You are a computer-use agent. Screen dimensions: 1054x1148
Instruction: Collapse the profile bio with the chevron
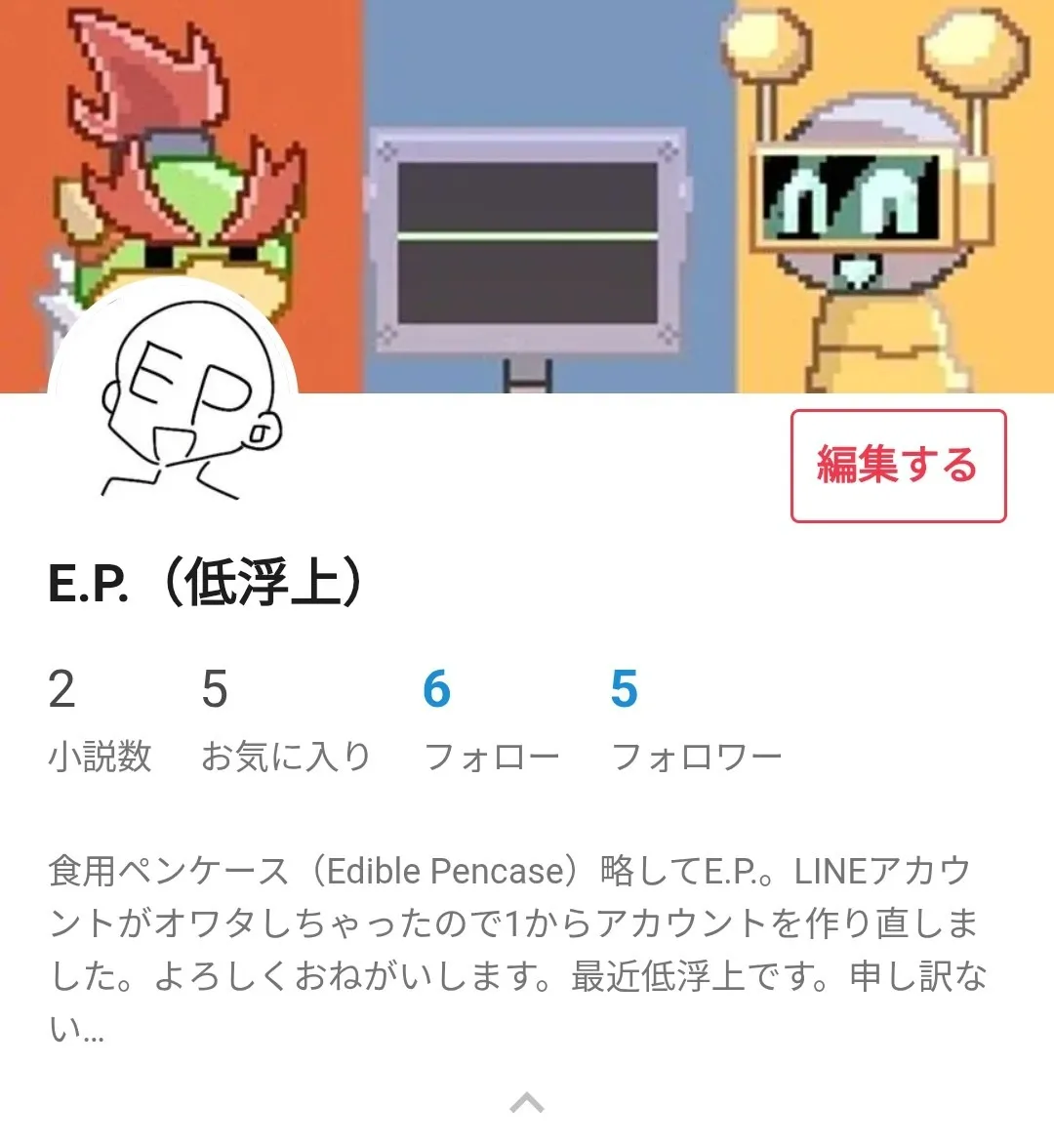coord(527,1104)
